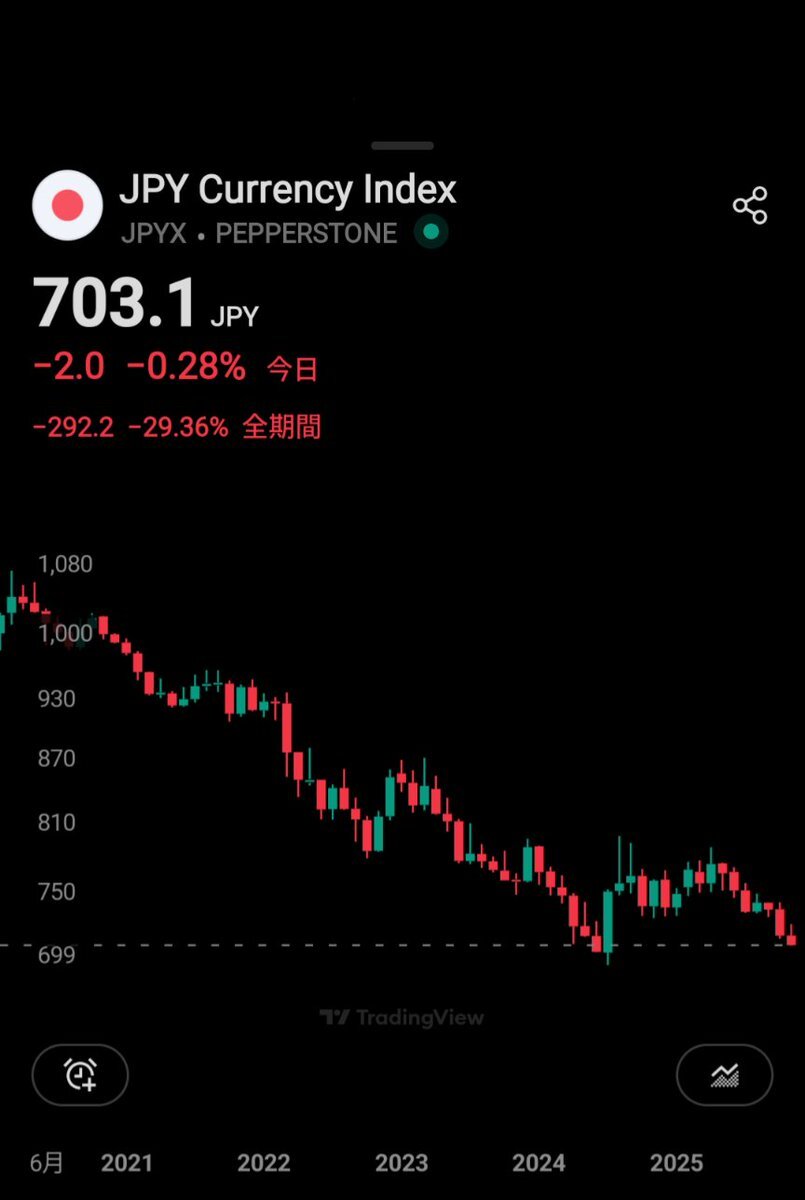Share the JPY Currency Index chart
The width and height of the screenshot is (805, 1200).
(750, 205)
